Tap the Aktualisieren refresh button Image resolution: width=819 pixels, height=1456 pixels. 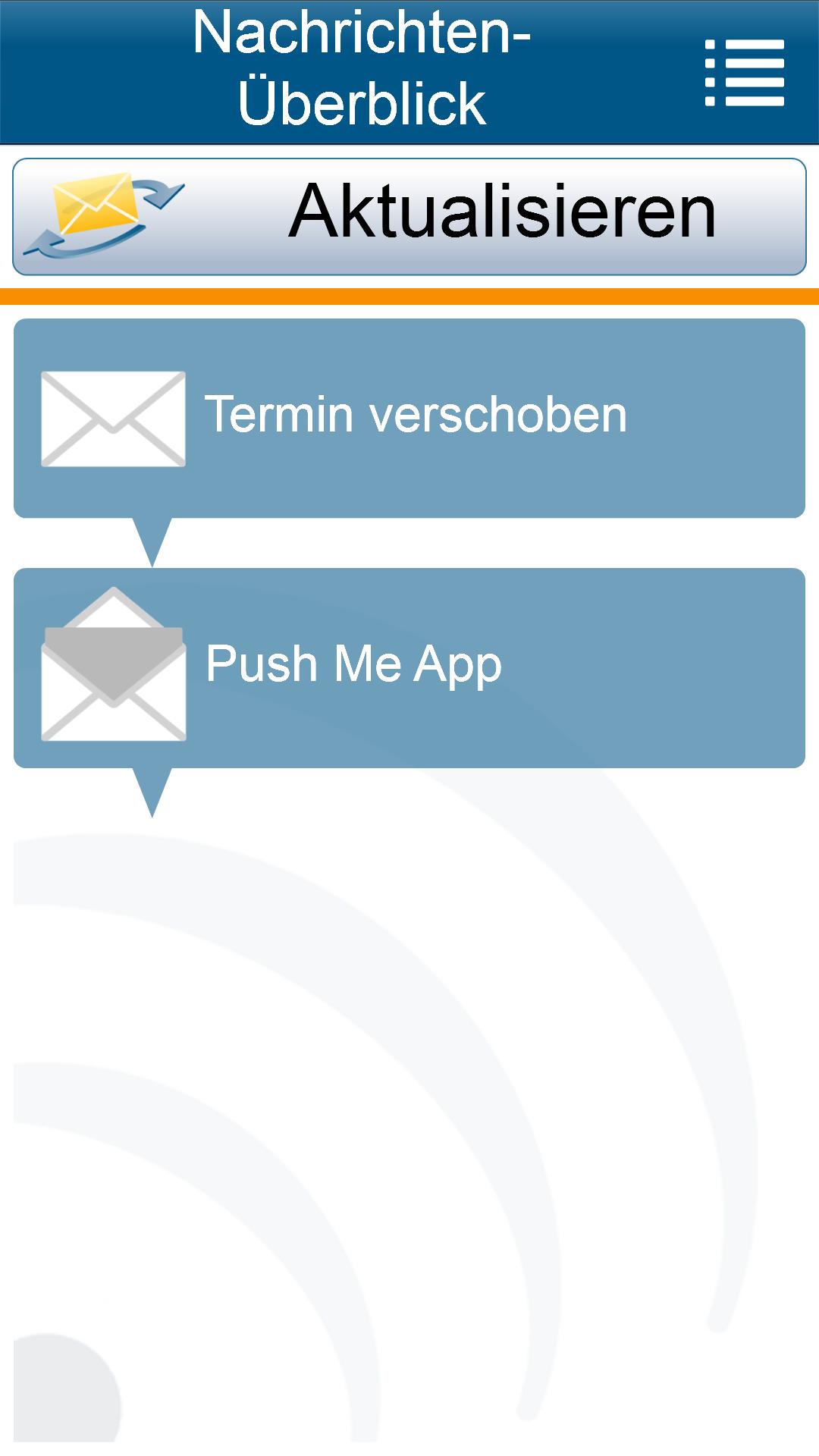tap(409, 216)
